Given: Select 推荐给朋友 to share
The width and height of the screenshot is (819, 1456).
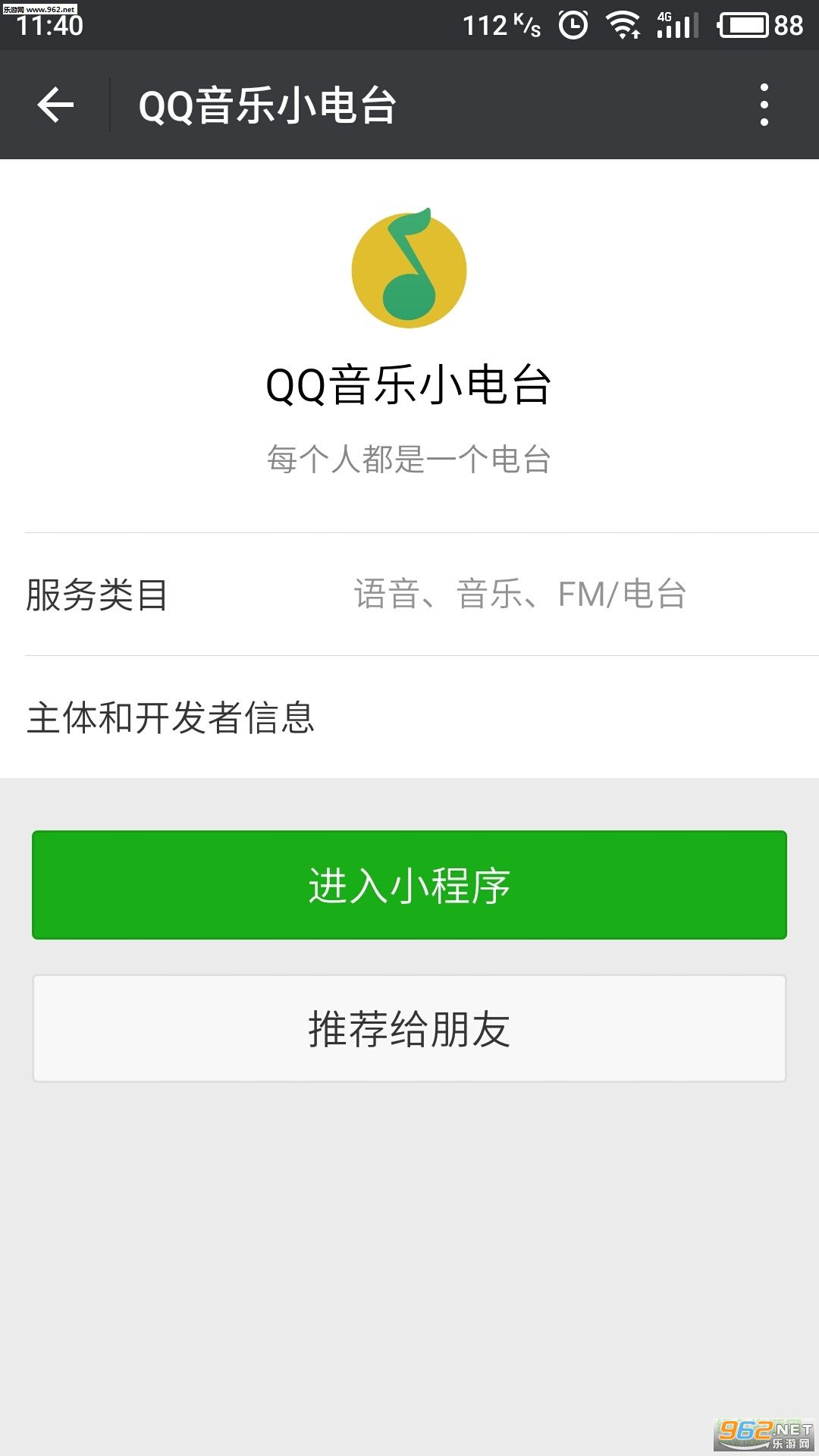Looking at the screenshot, I should (x=409, y=1028).
